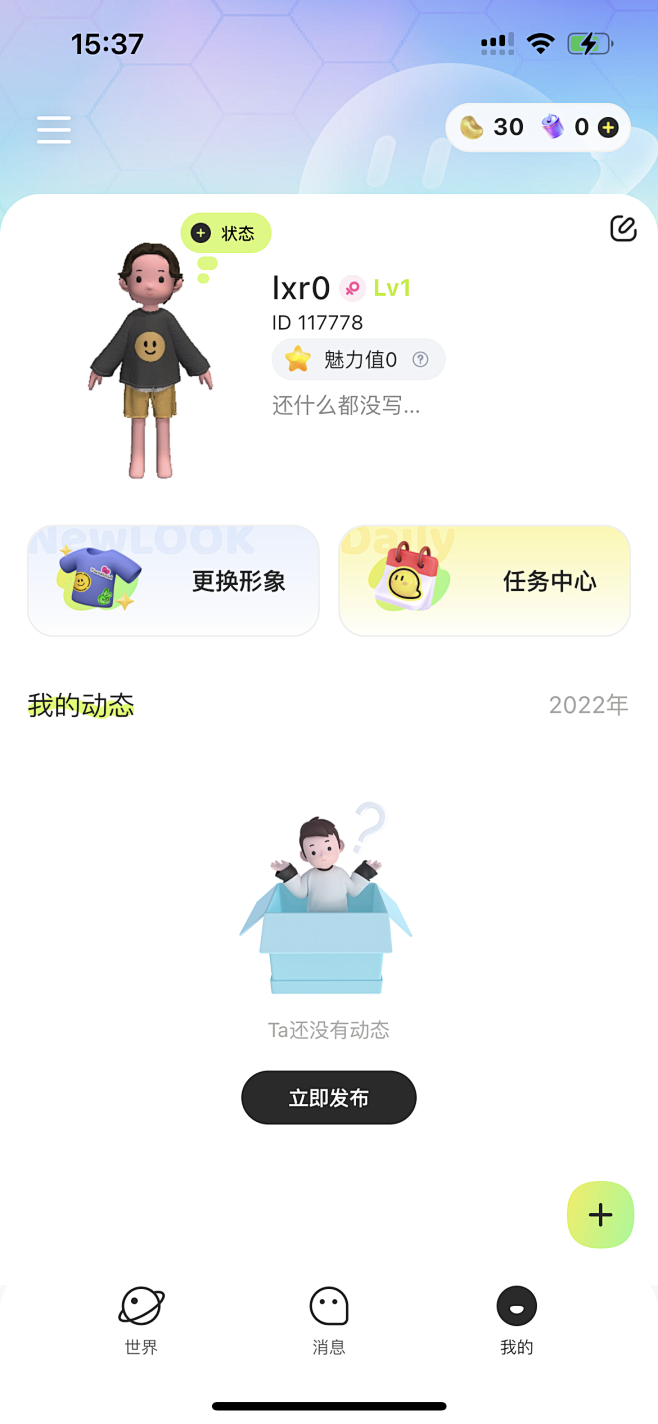Edit profile with the pencil icon
The width and height of the screenshot is (658, 1424).
pyautogui.click(x=623, y=229)
